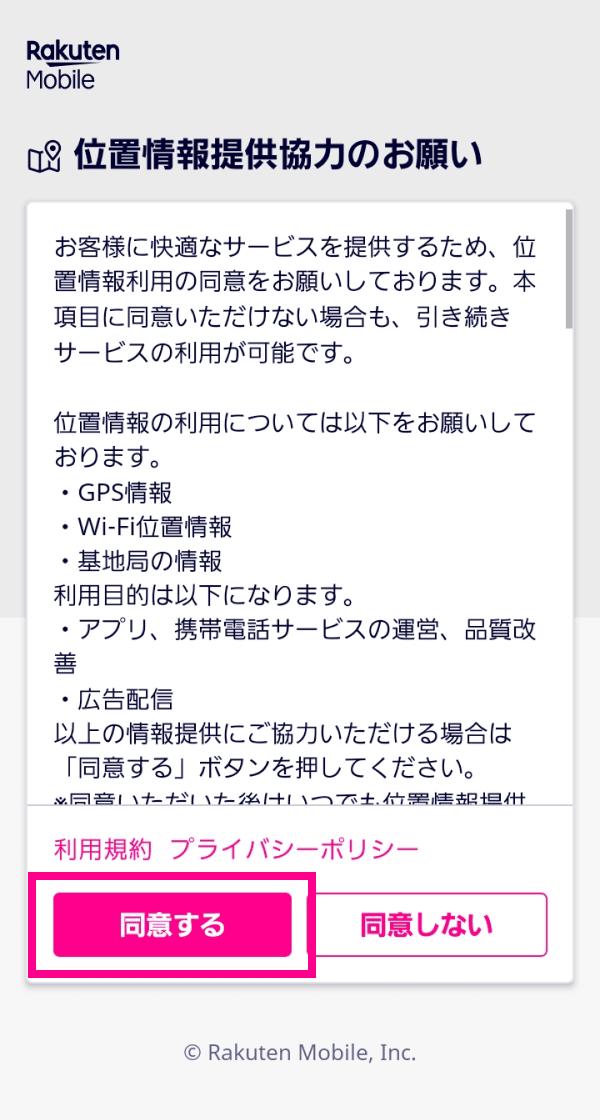Open the プライバシーポリシー link
The width and height of the screenshot is (600, 1120).
point(294,849)
